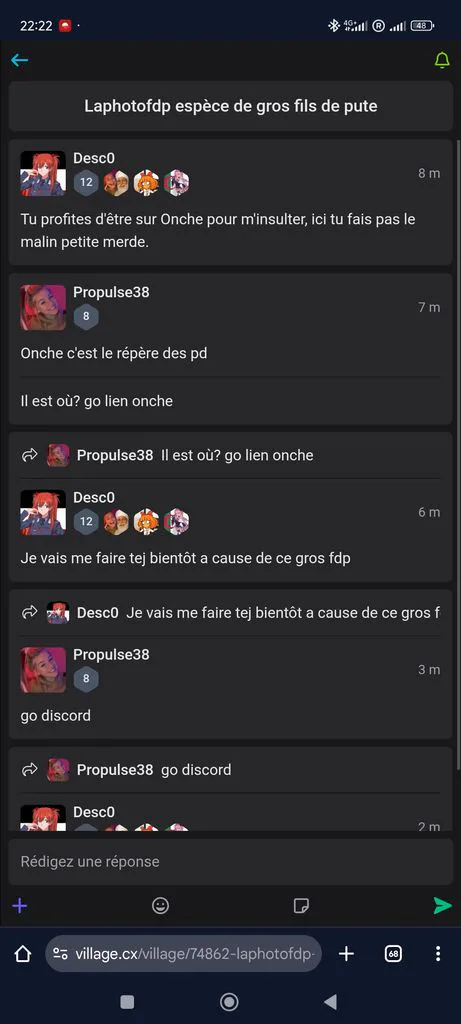Image resolution: width=461 pixels, height=1024 pixels.
Task: Jump to quoted message 'Il est où? go lien onche'
Action: pos(230,455)
